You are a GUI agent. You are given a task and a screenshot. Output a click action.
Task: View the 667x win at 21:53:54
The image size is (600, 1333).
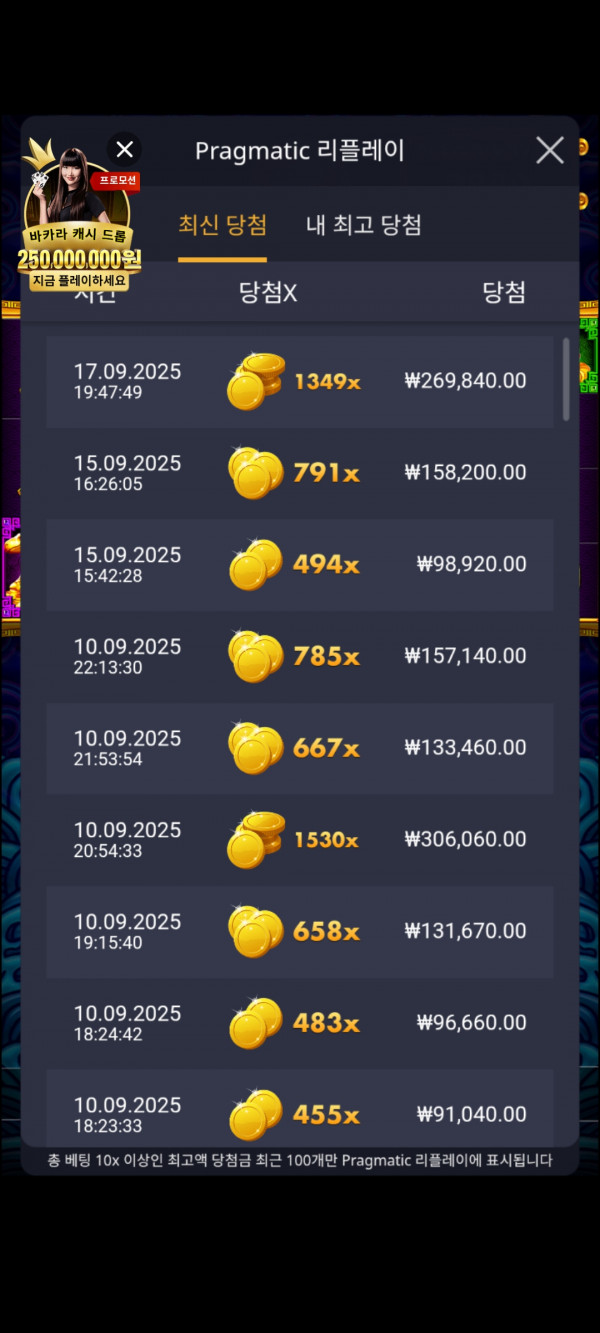coord(299,748)
